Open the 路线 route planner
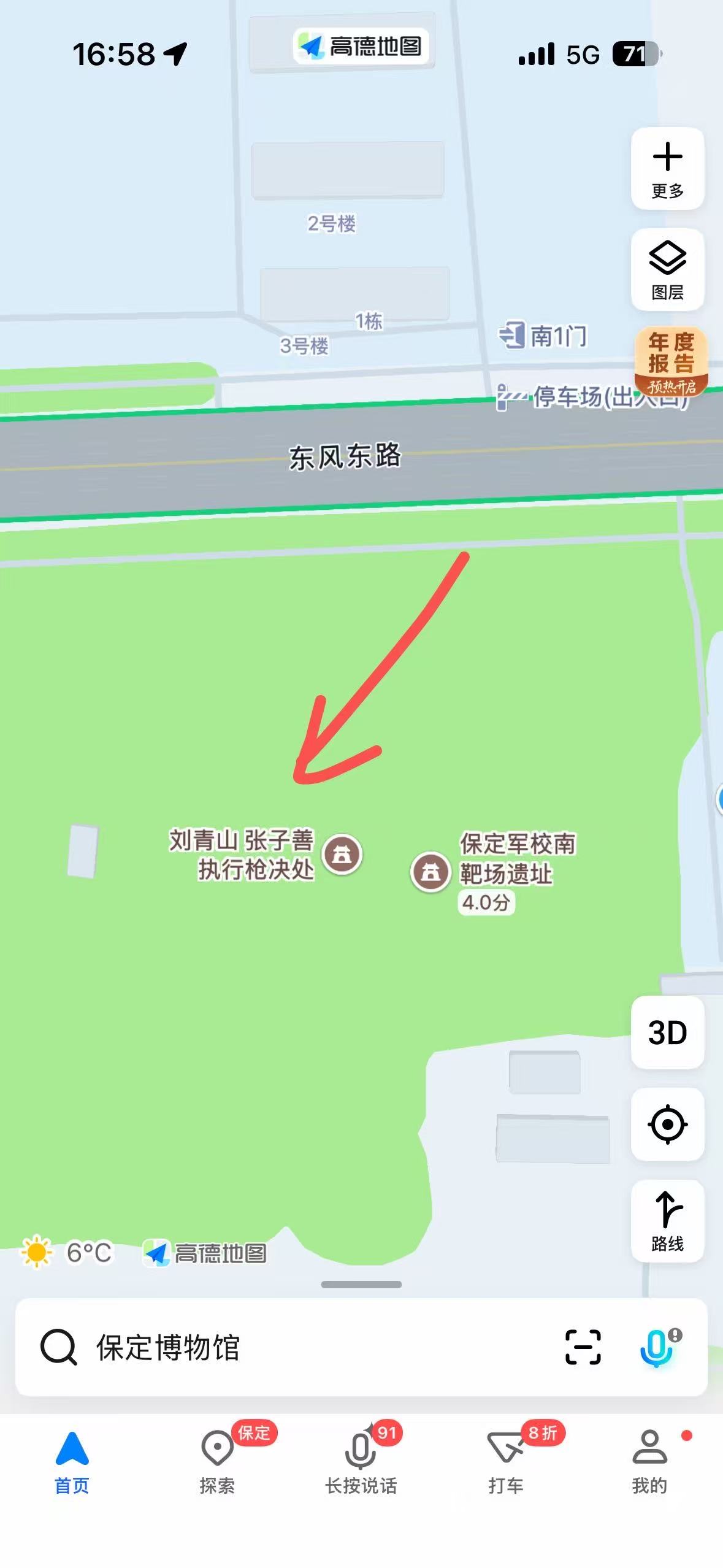 (x=667, y=1220)
